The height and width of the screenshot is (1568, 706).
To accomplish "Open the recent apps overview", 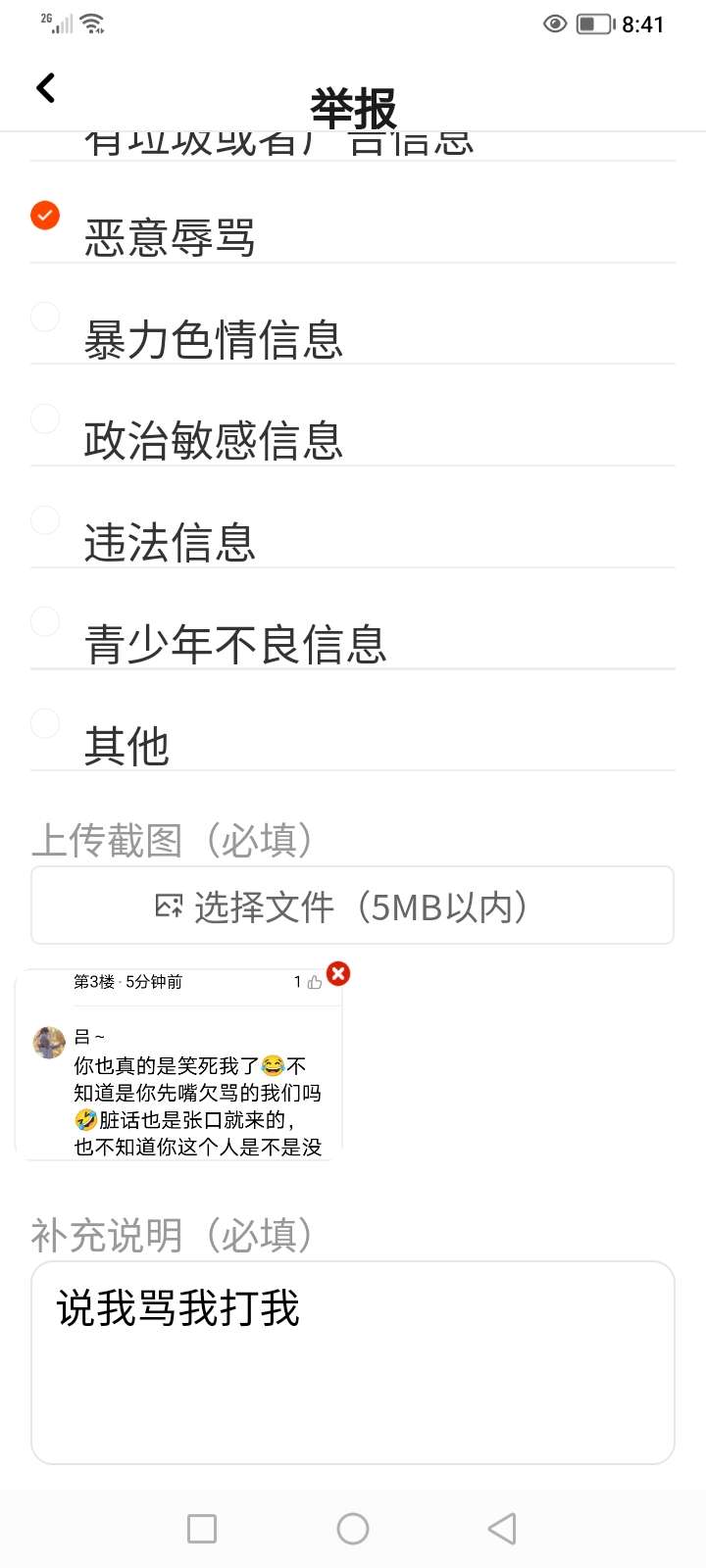I will click(x=202, y=1529).
